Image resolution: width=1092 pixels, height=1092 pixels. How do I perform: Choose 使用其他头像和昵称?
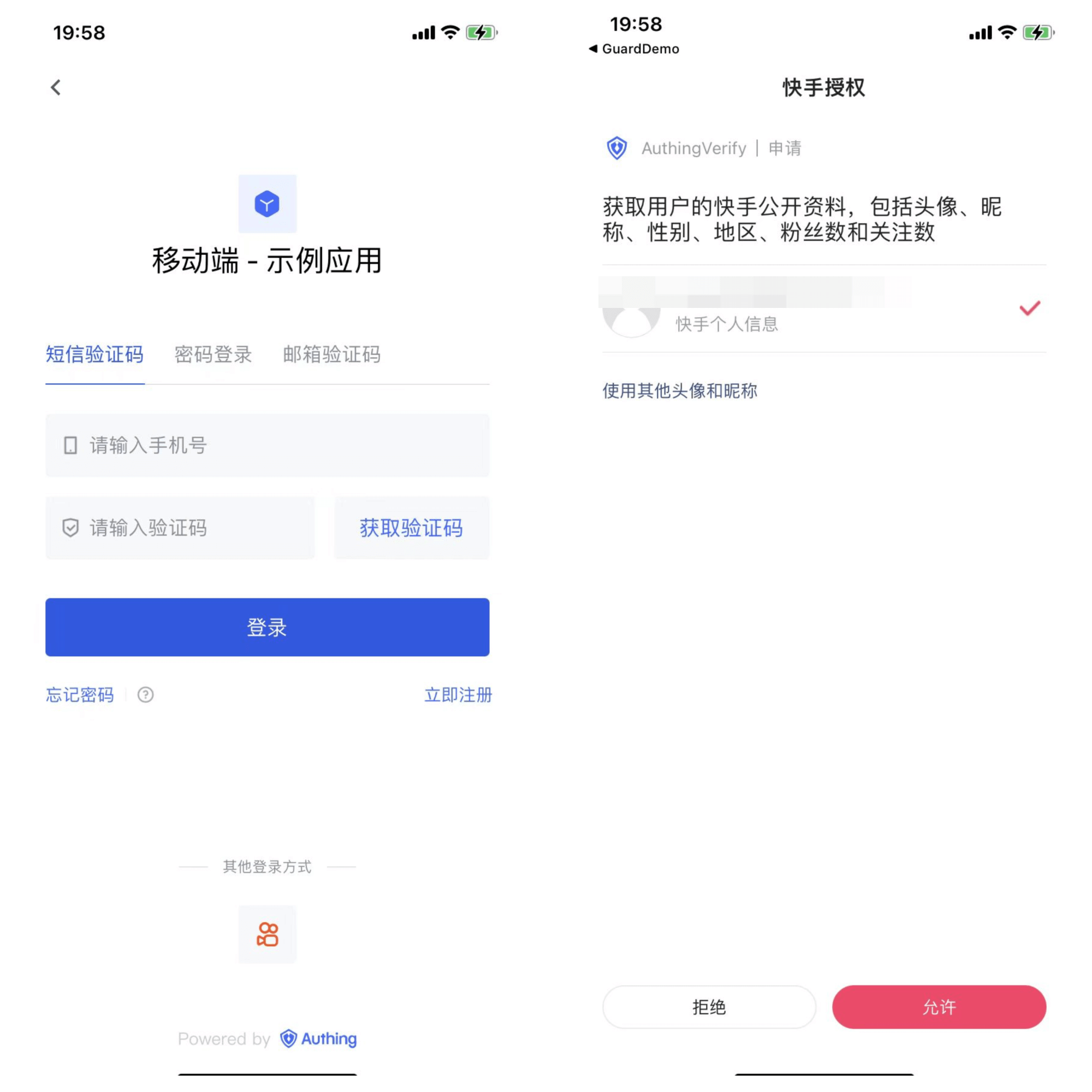click(679, 390)
